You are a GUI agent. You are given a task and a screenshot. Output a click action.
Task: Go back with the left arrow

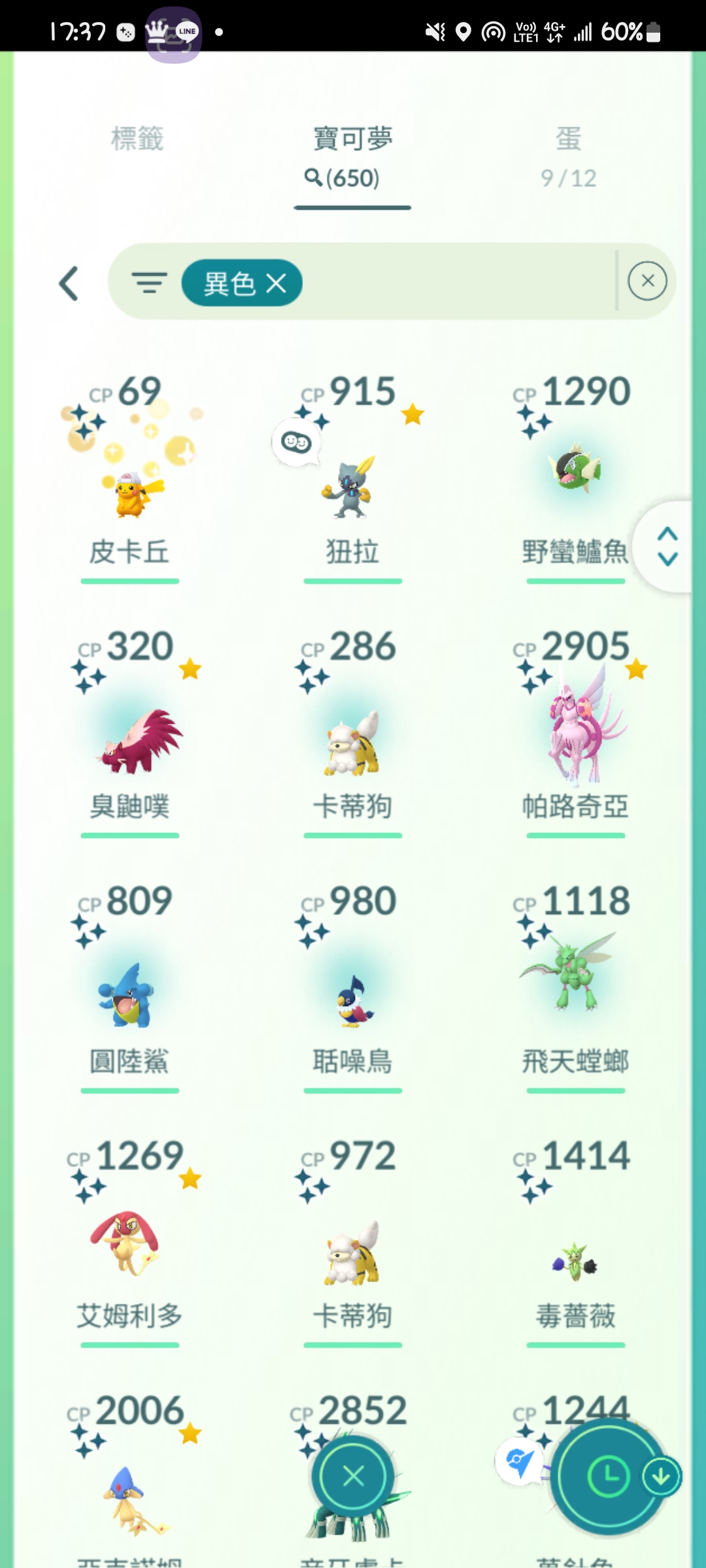click(69, 283)
